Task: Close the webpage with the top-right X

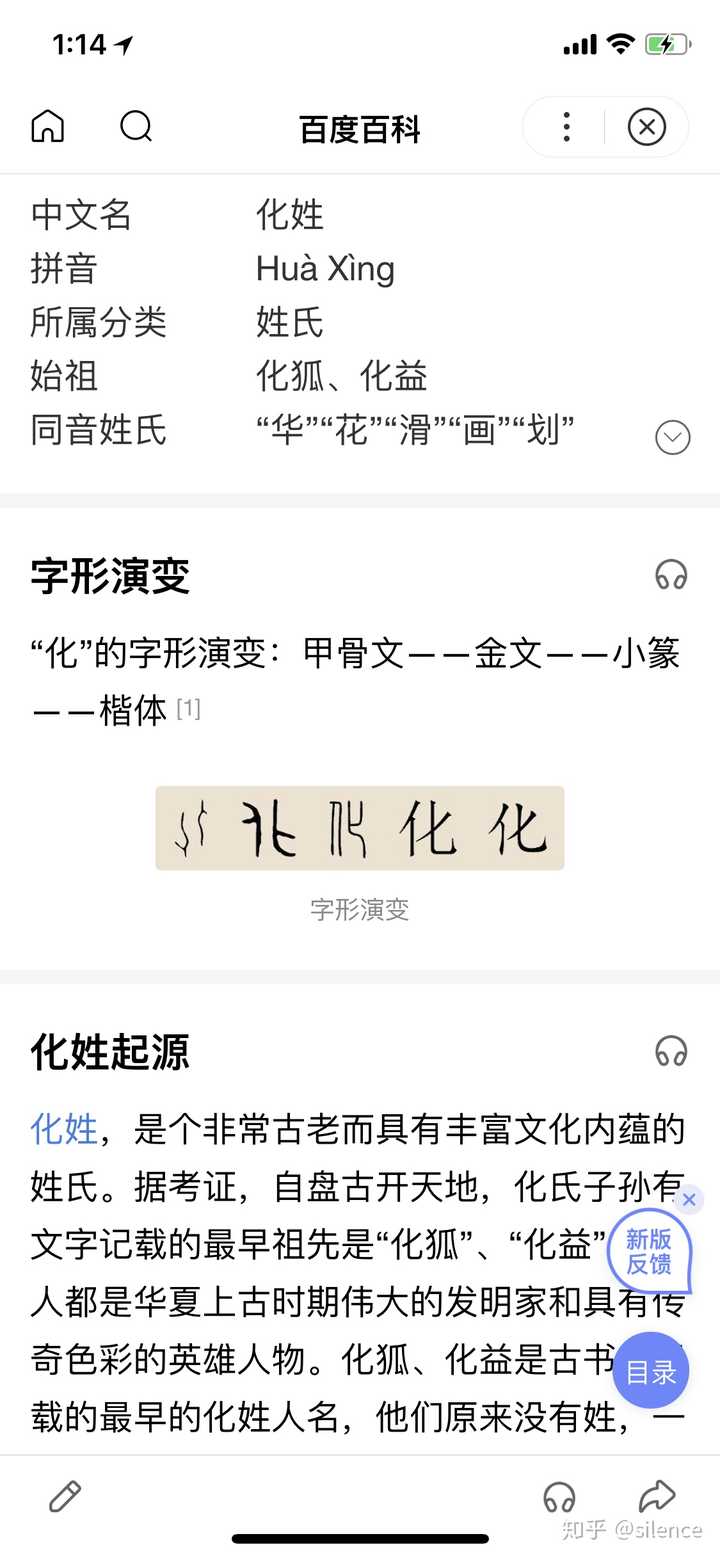Action: click(647, 127)
